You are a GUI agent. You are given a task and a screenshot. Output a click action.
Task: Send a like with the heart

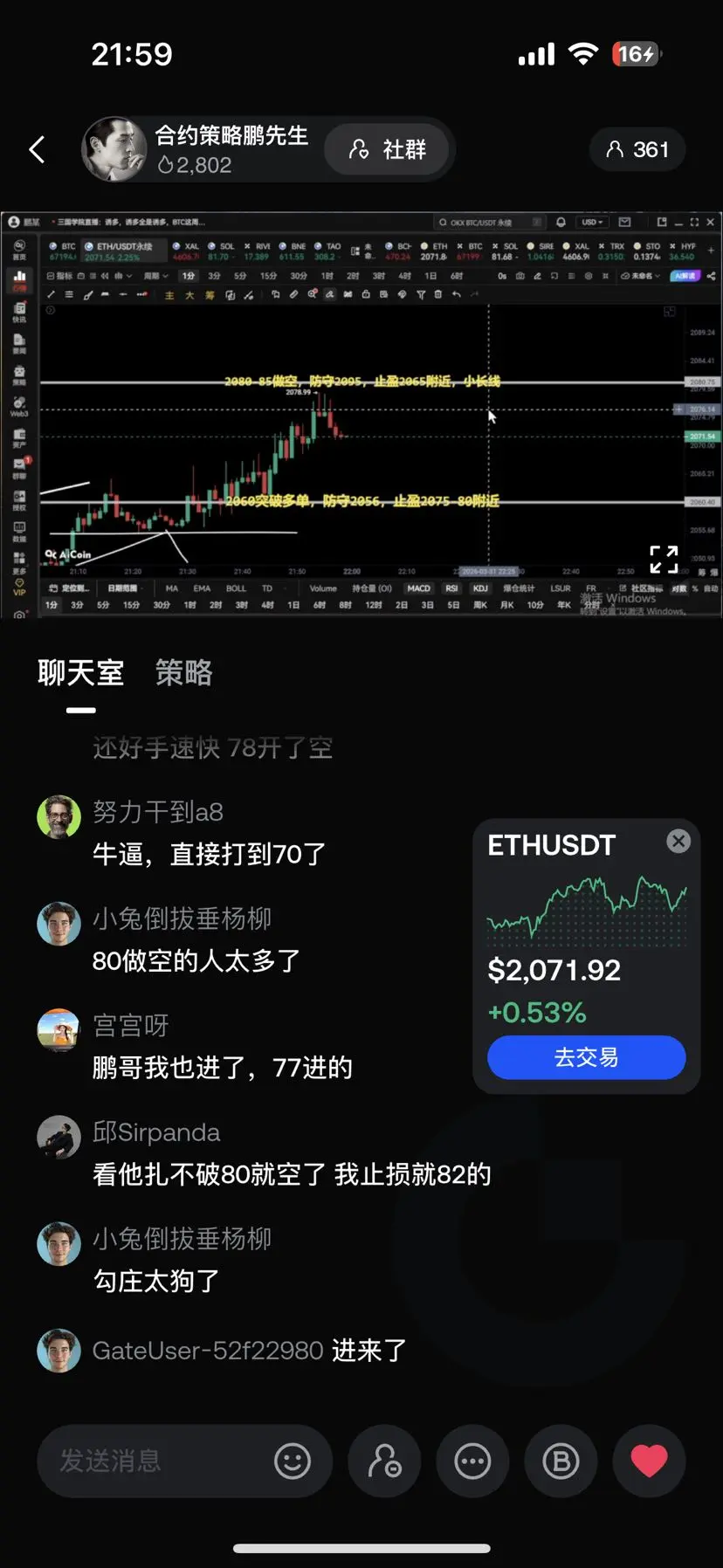[x=649, y=1461]
